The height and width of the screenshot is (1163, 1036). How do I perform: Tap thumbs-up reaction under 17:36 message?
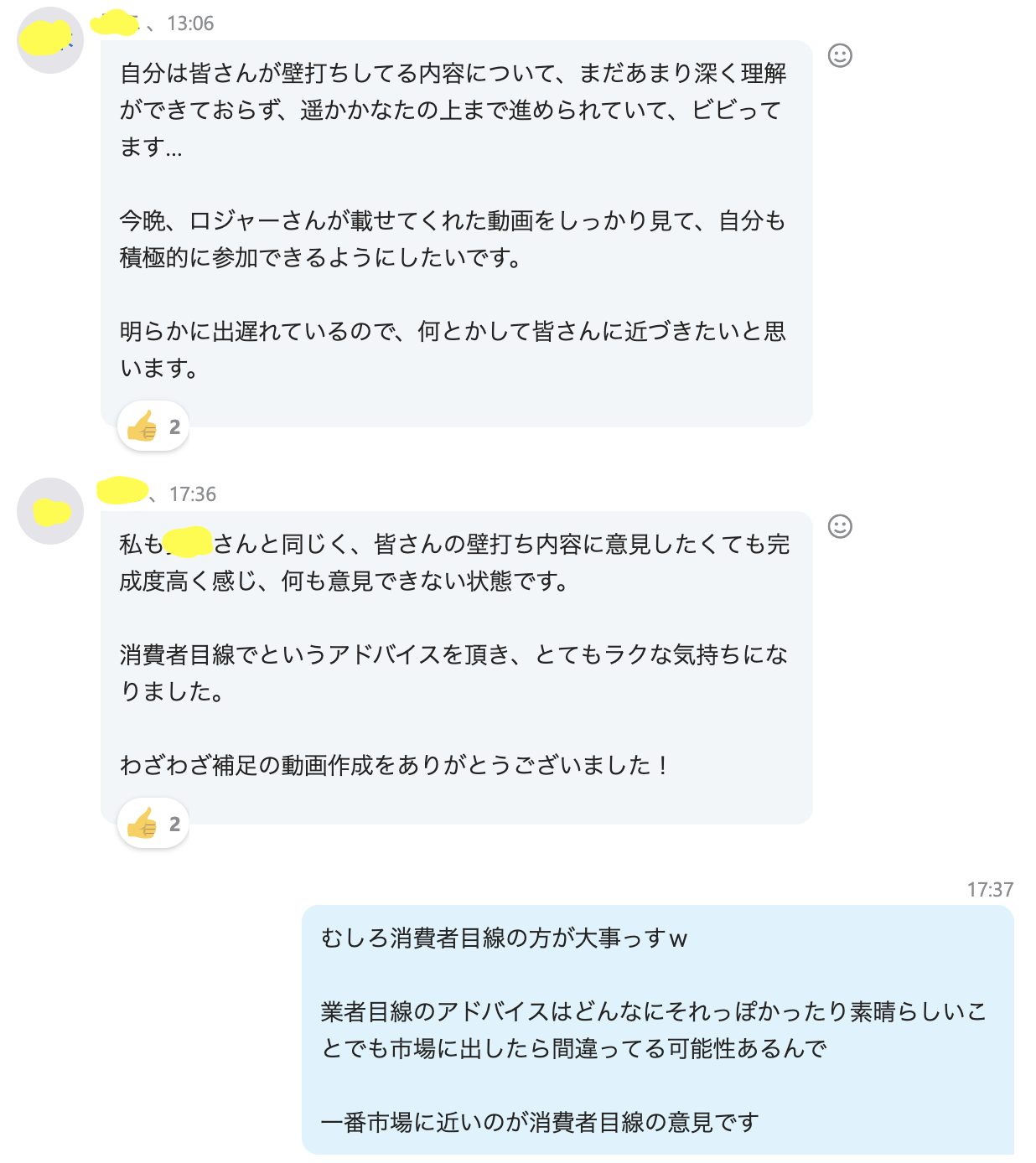point(153,824)
